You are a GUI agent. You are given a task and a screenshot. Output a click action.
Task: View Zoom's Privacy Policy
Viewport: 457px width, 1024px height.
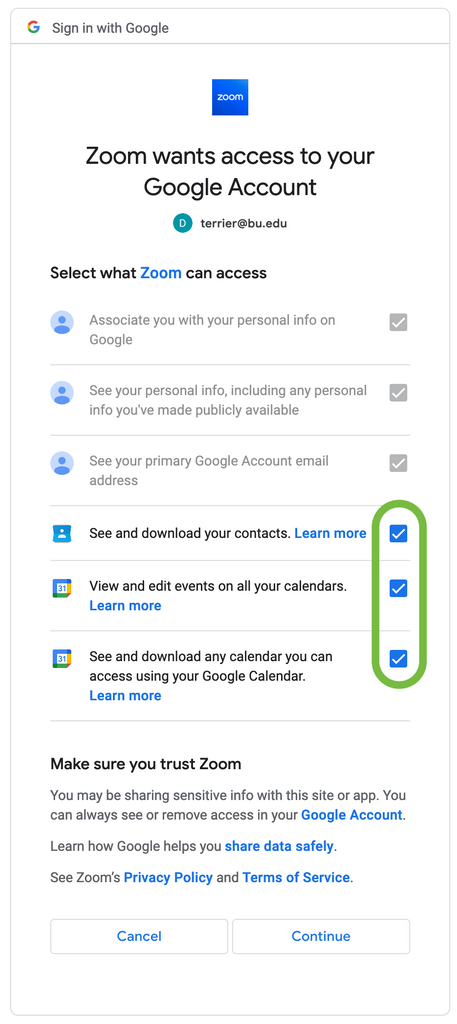coord(168,878)
